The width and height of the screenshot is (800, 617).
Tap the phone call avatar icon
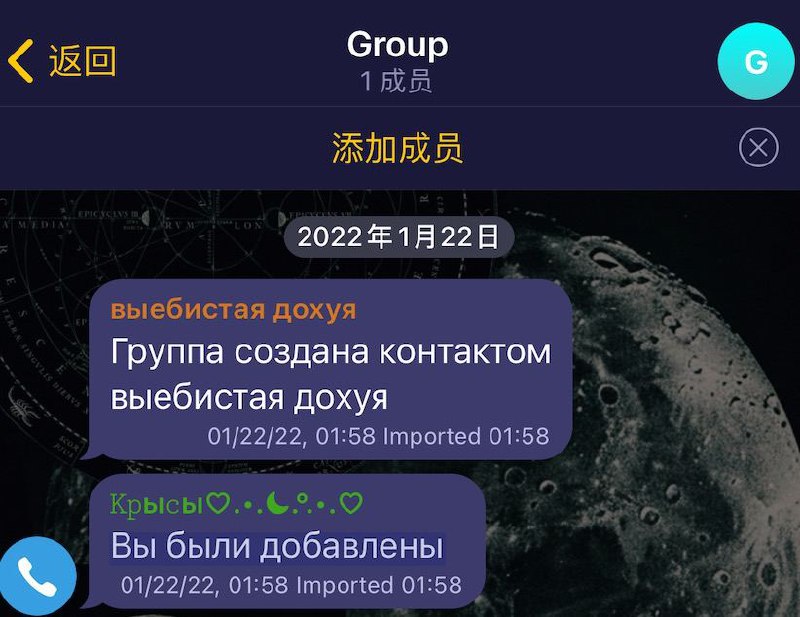coord(37,577)
